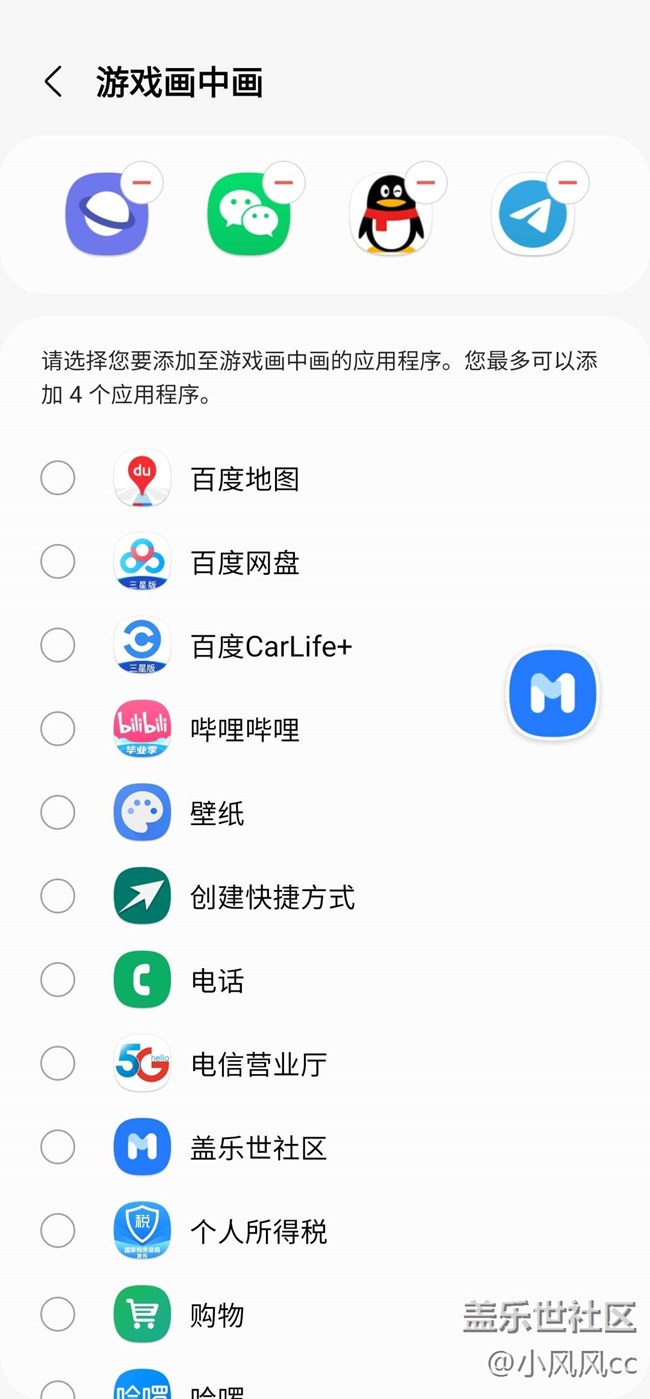Tick 创建快捷方式 checkbox
The height and width of the screenshot is (1399, 650).
pos(58,897)
